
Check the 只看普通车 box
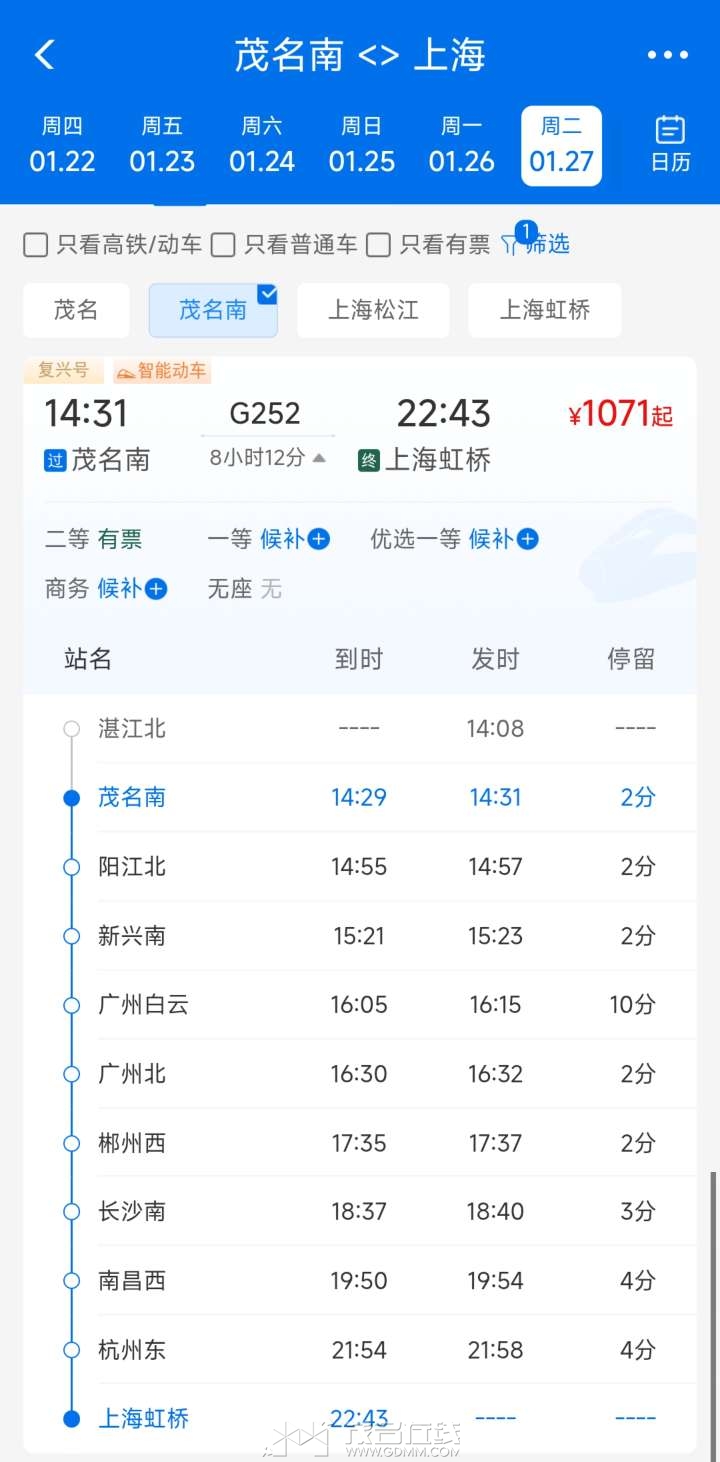tap(223, 245)
